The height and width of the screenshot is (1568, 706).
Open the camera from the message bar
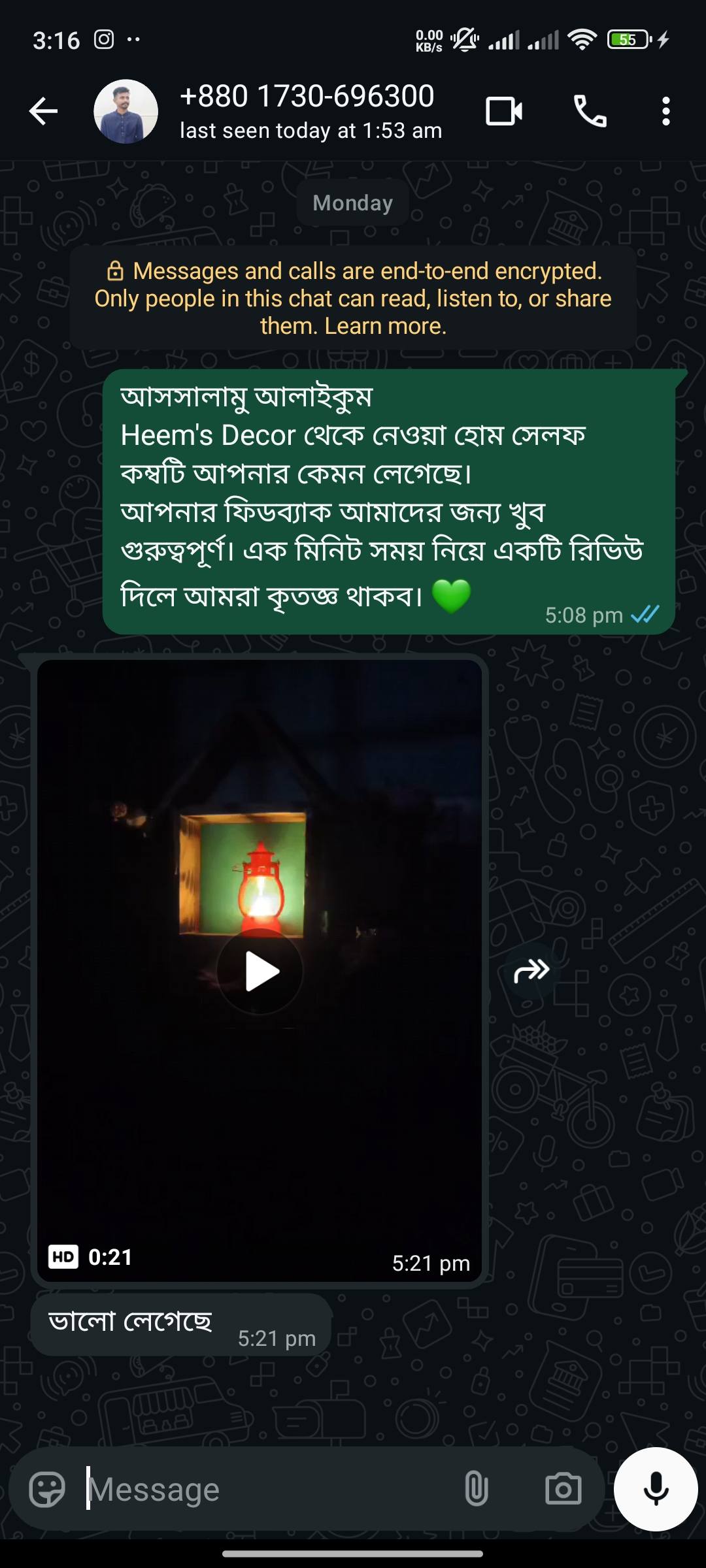click(563, 1490)
